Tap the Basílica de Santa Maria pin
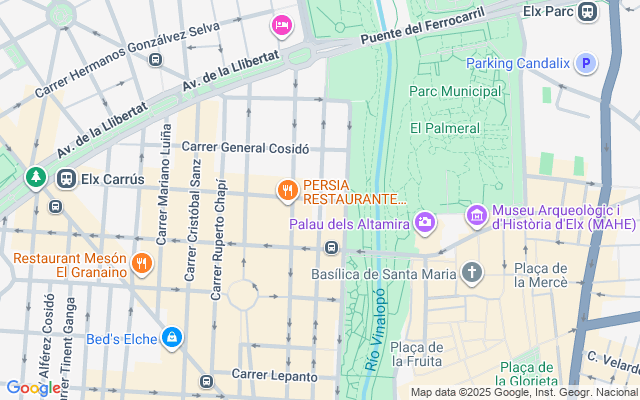The image size is (640, 400). pyautogui.click(x=471, y=271)
